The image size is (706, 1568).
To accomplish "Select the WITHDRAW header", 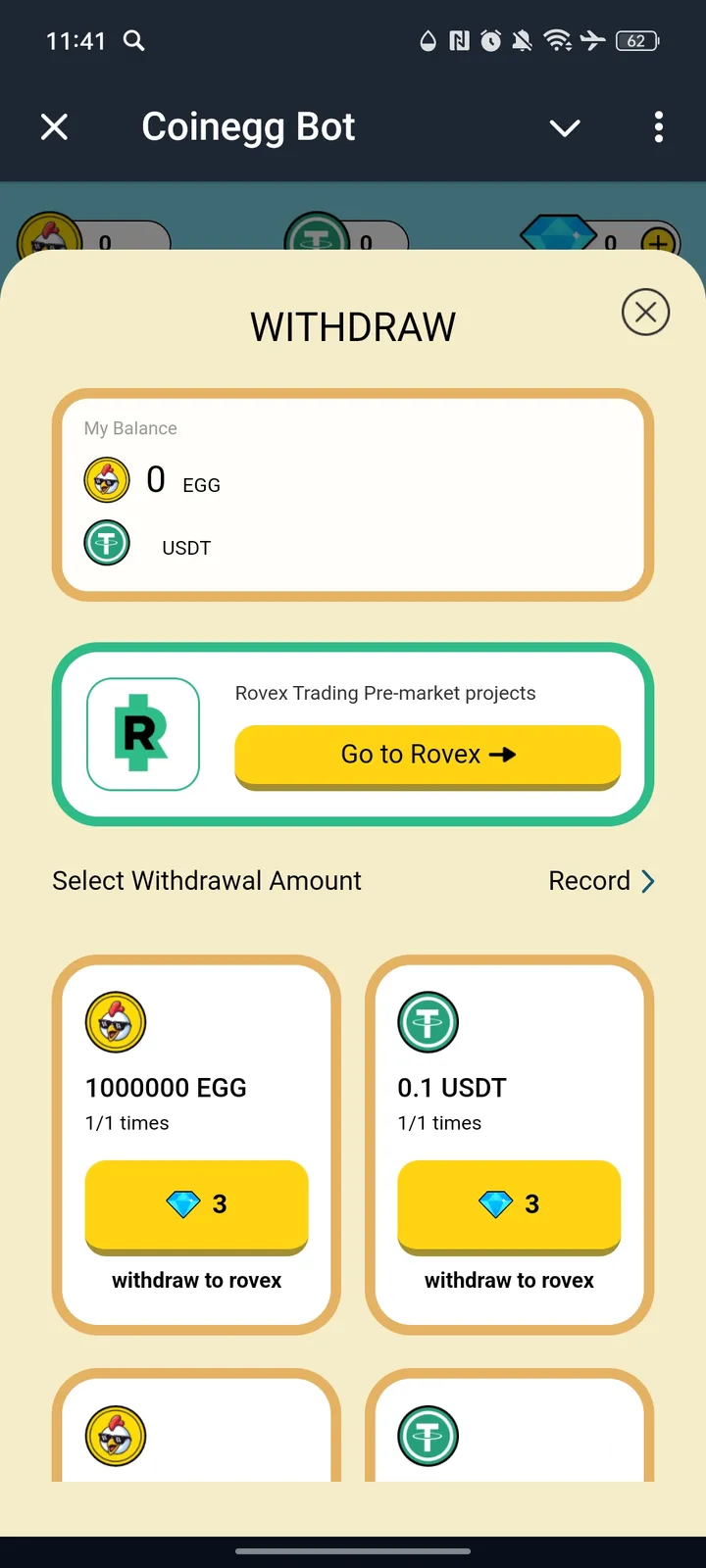I will pyautogui.click(x=353, y=326).
